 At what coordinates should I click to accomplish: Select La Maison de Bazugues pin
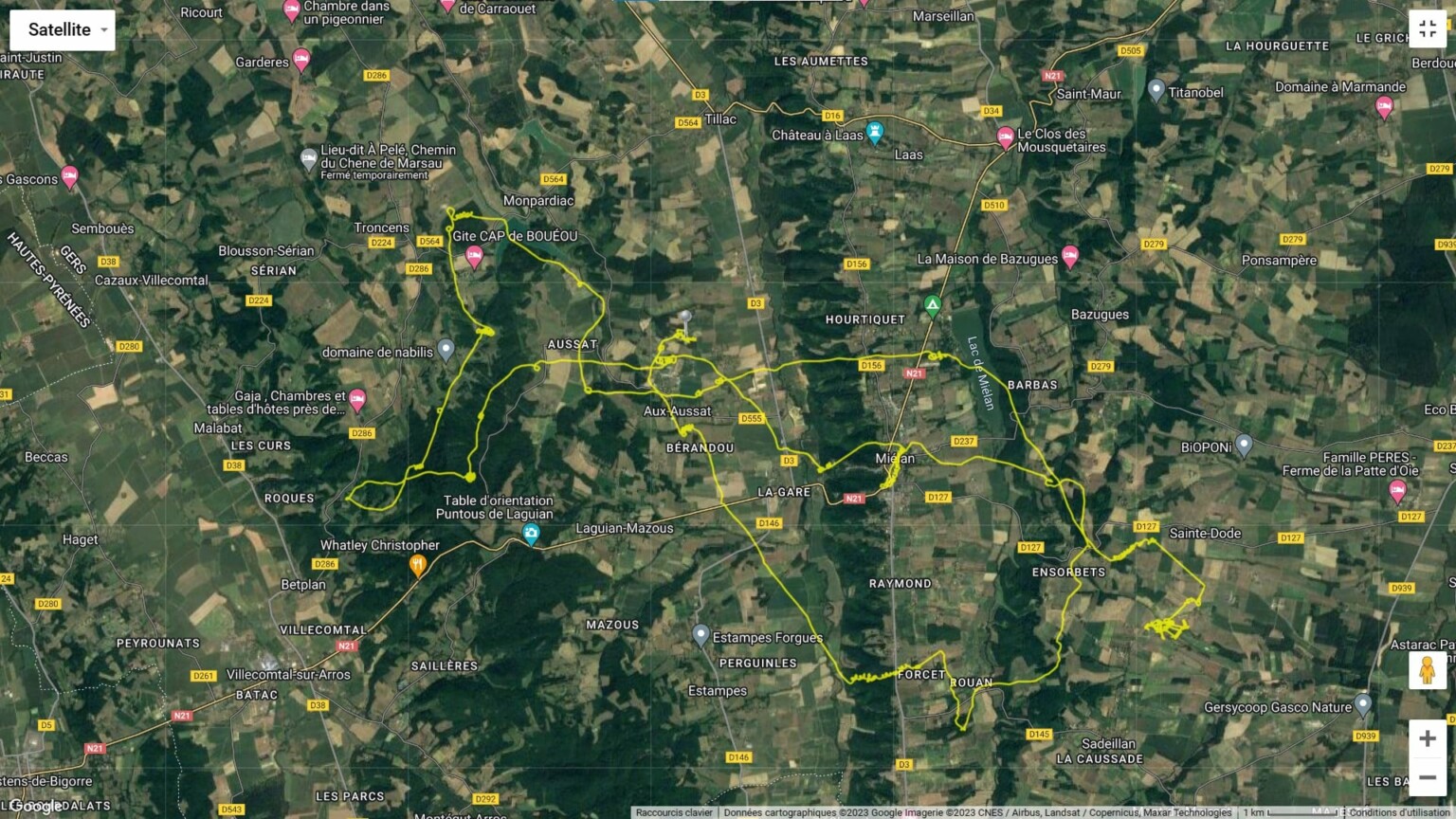1070,256
